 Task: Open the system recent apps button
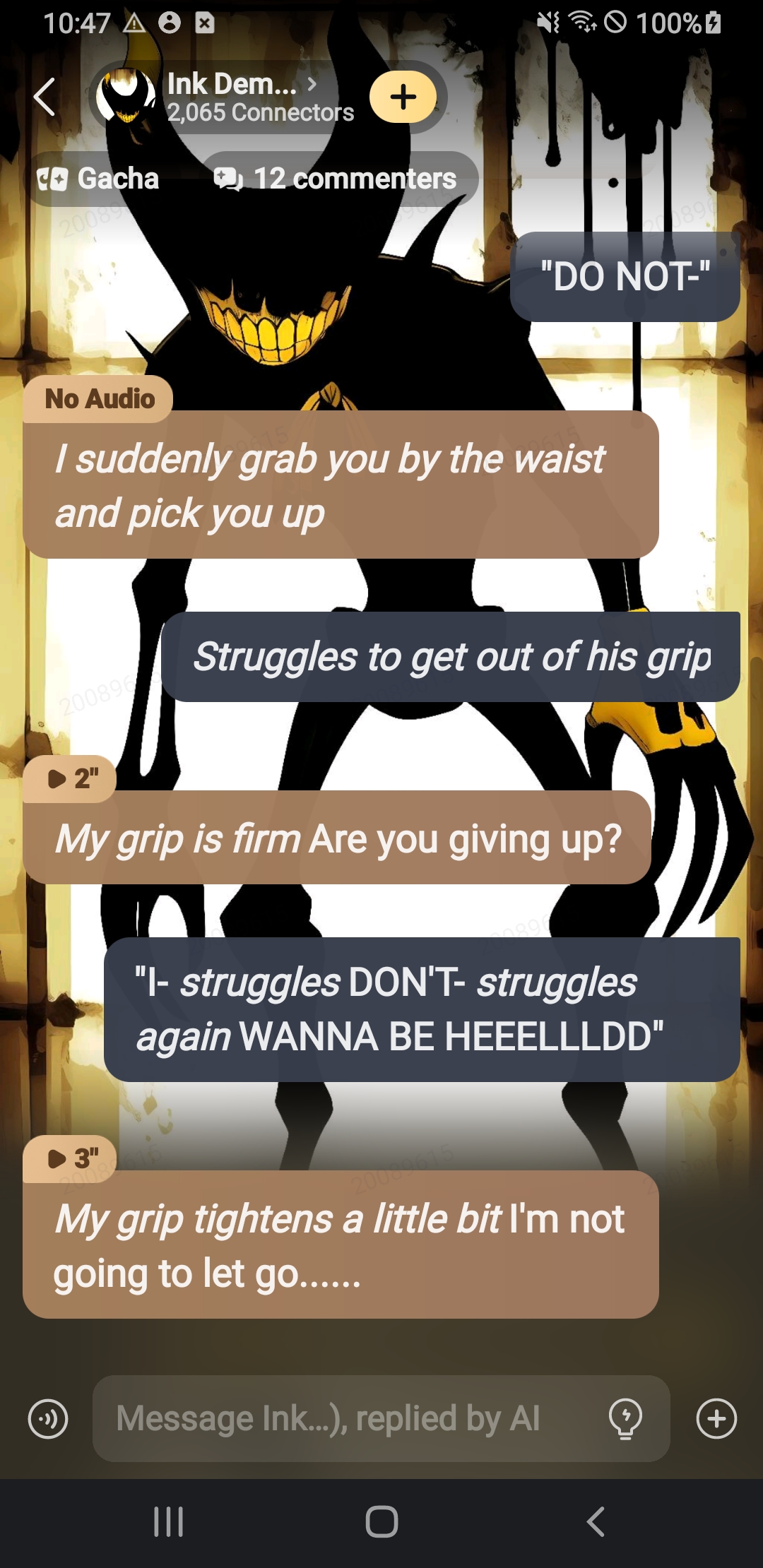tap(169, 1521)
